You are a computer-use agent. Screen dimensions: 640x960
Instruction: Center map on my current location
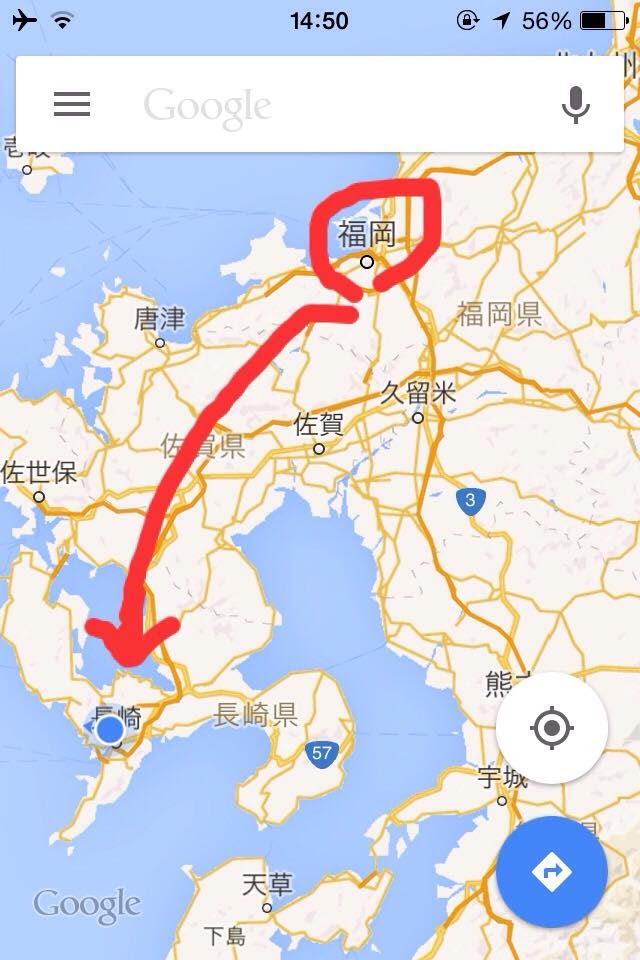point(551,729)
